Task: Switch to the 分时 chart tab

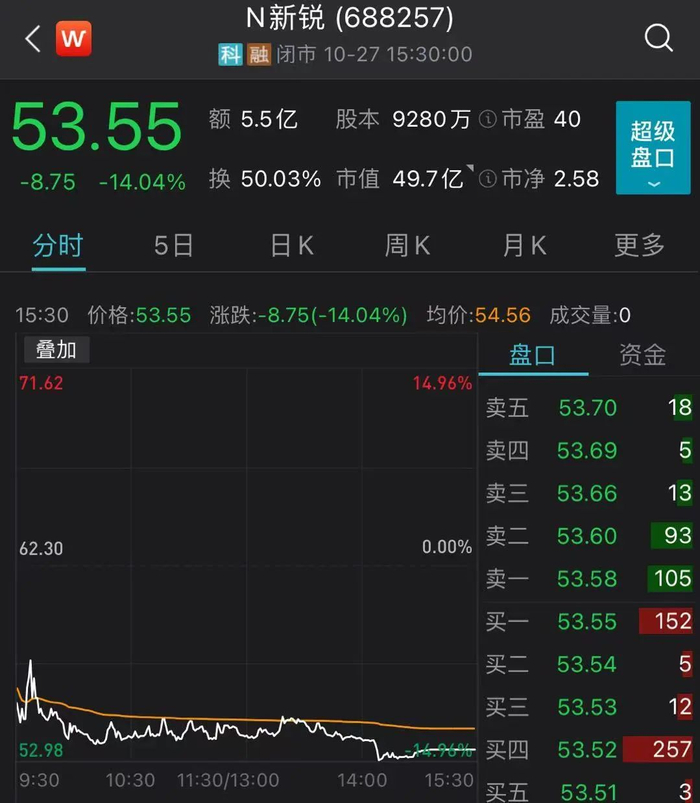Action: point(58,245)
